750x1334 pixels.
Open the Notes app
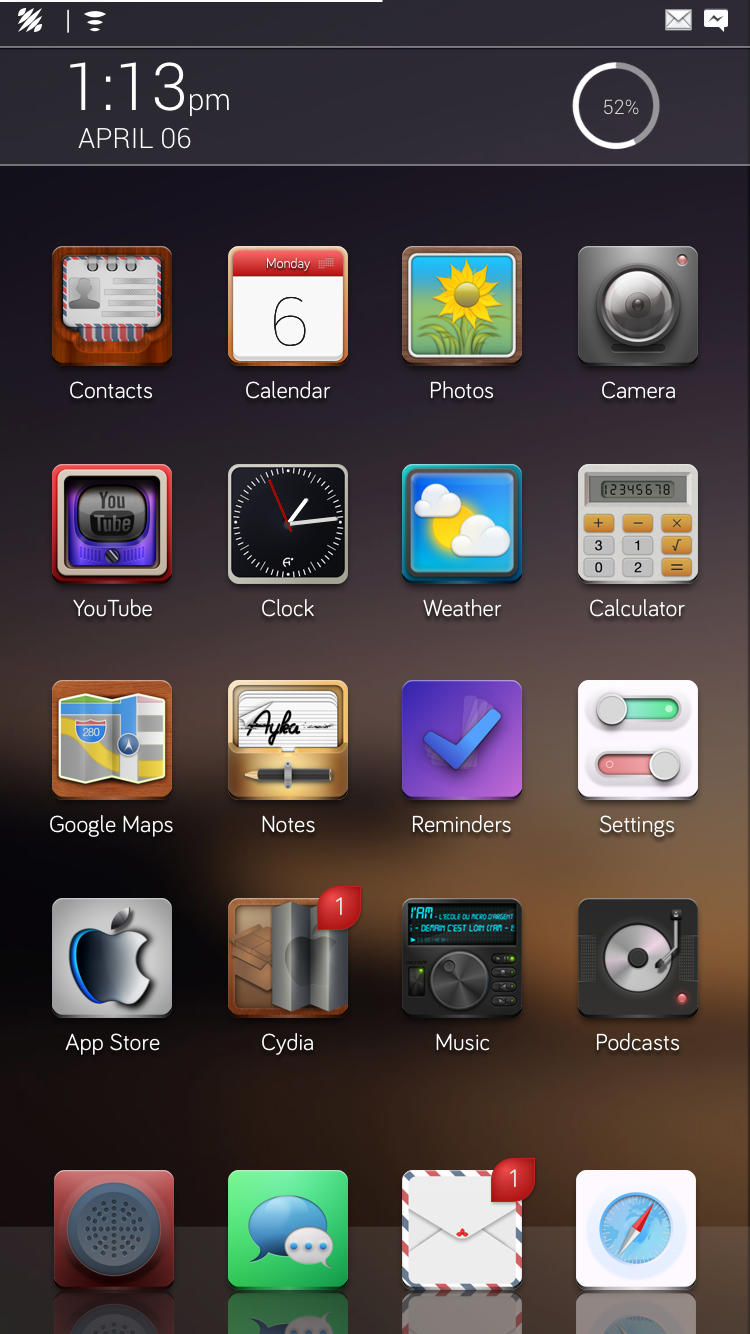(x=288, y=740)
